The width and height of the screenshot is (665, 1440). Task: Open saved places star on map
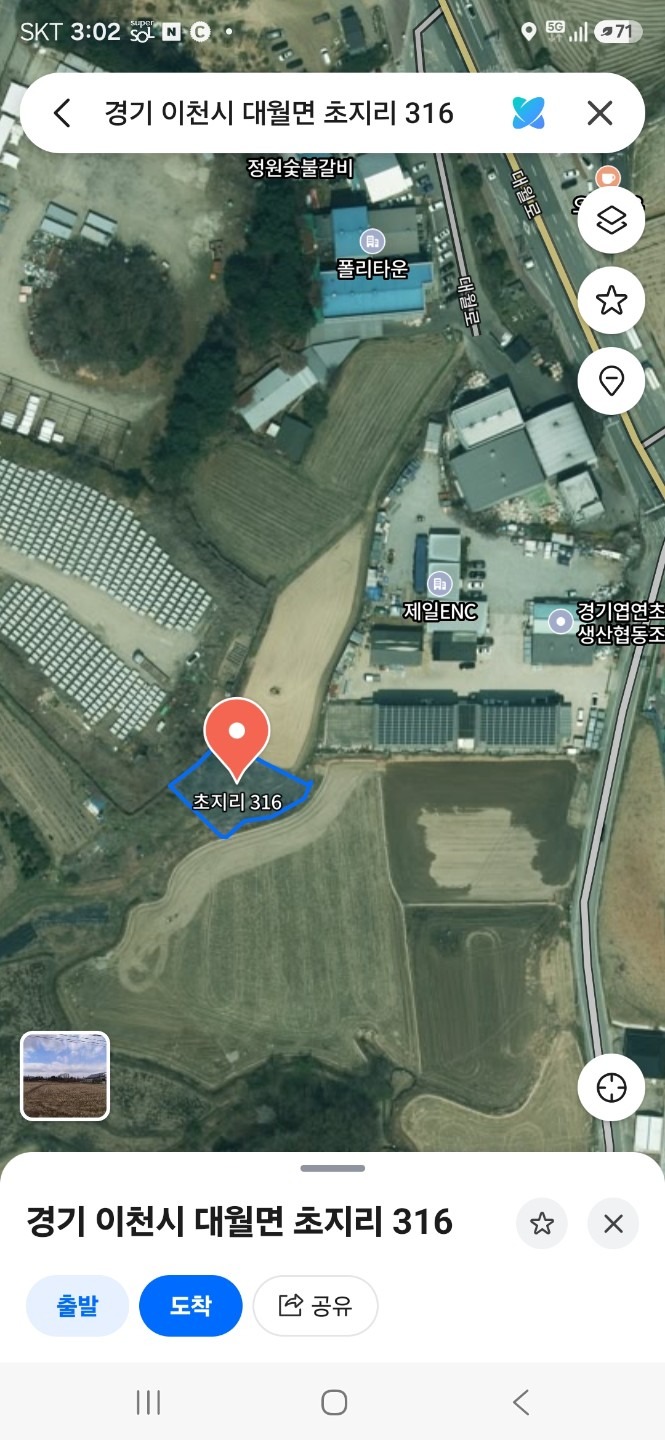point(611,301)
